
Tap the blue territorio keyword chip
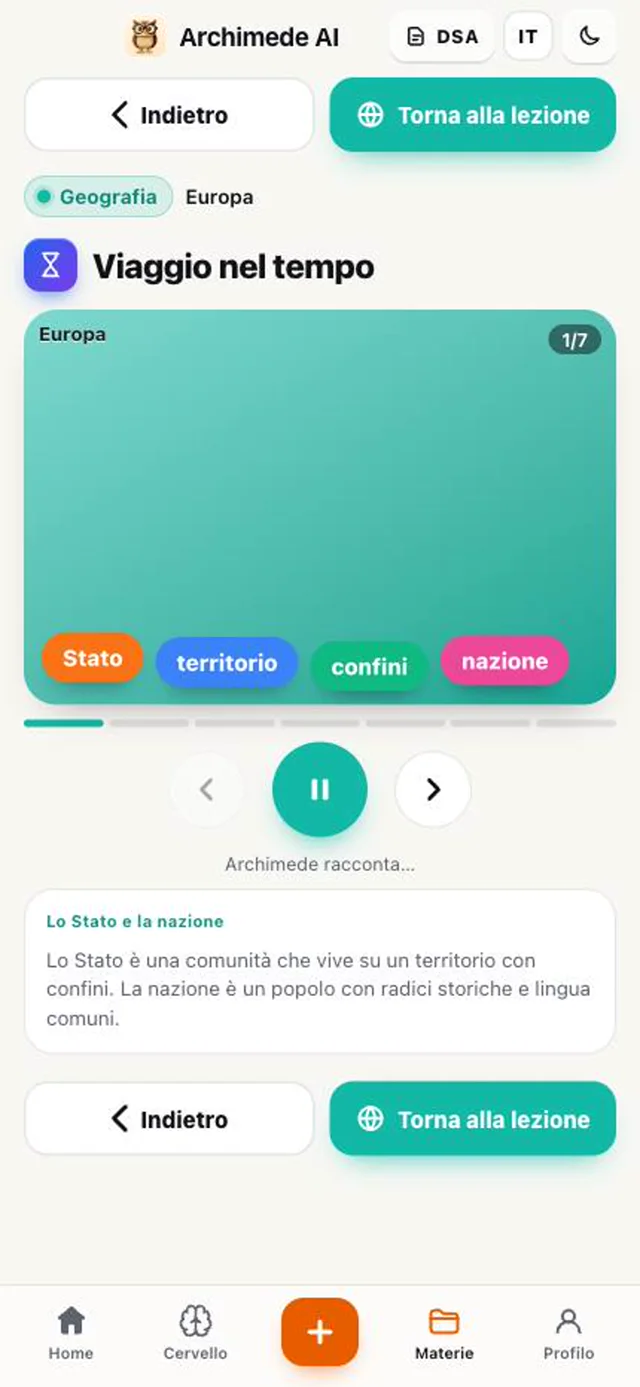pyautogui.click(x=227, y=662)
